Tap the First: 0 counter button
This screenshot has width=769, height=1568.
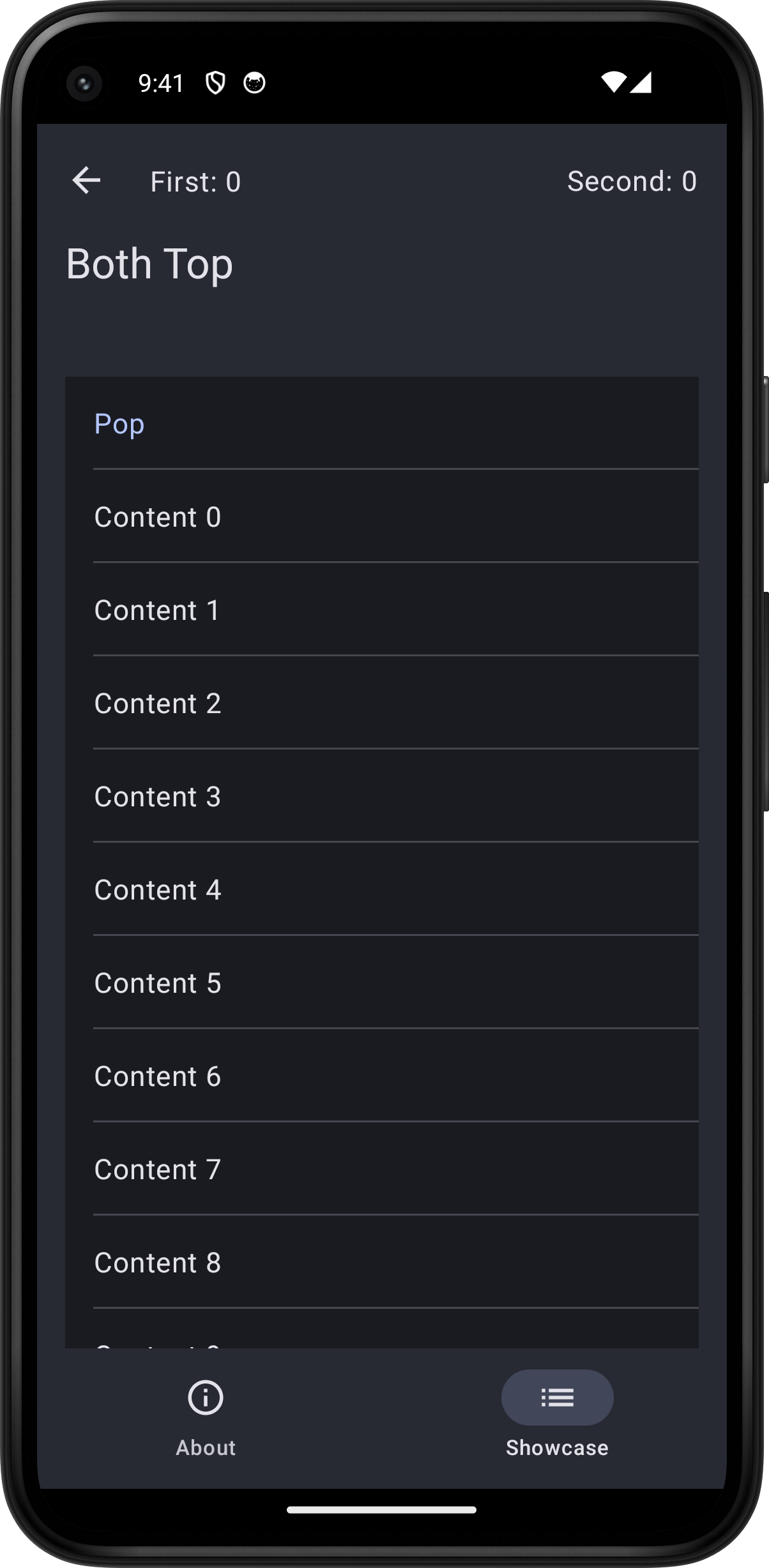coord(195,182)
